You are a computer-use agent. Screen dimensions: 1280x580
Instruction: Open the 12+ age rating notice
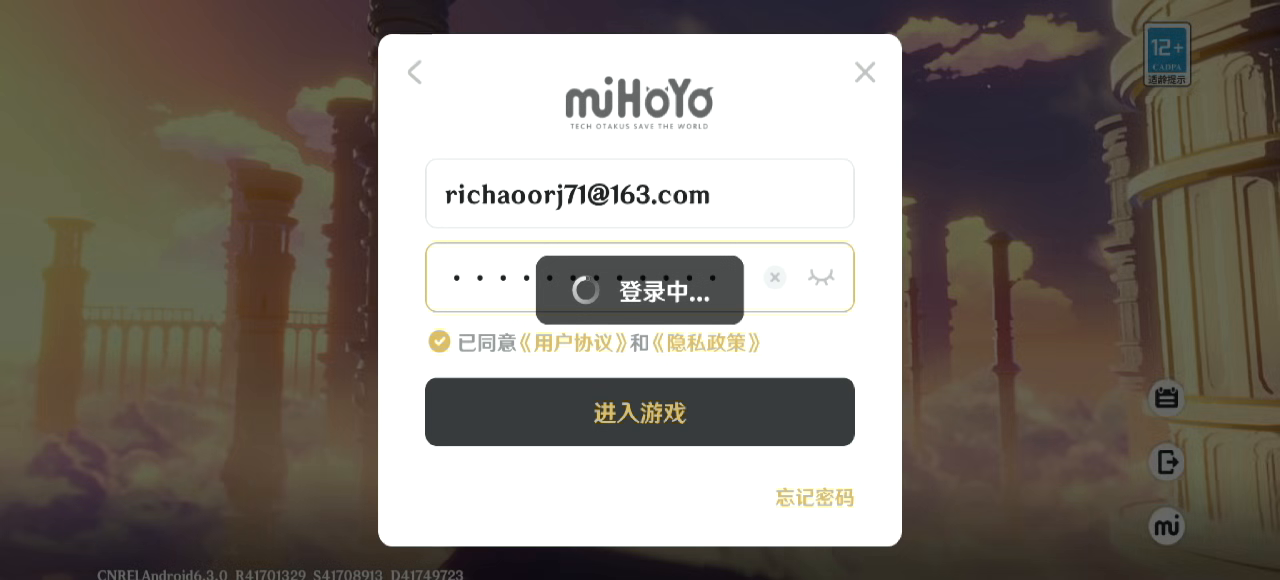[x=1167, y=54]
